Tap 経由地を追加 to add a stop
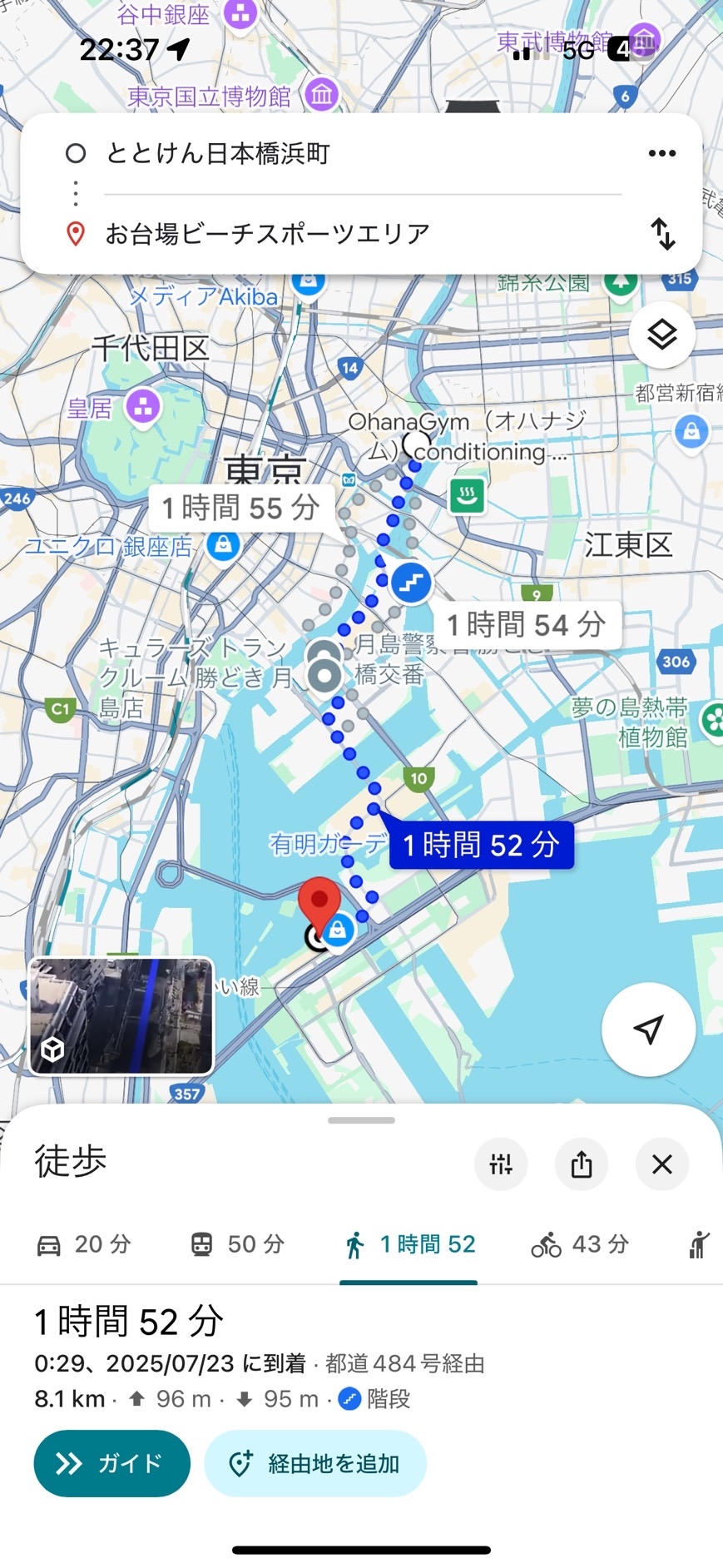The image size is (723, 1568). coord(314,1463)
